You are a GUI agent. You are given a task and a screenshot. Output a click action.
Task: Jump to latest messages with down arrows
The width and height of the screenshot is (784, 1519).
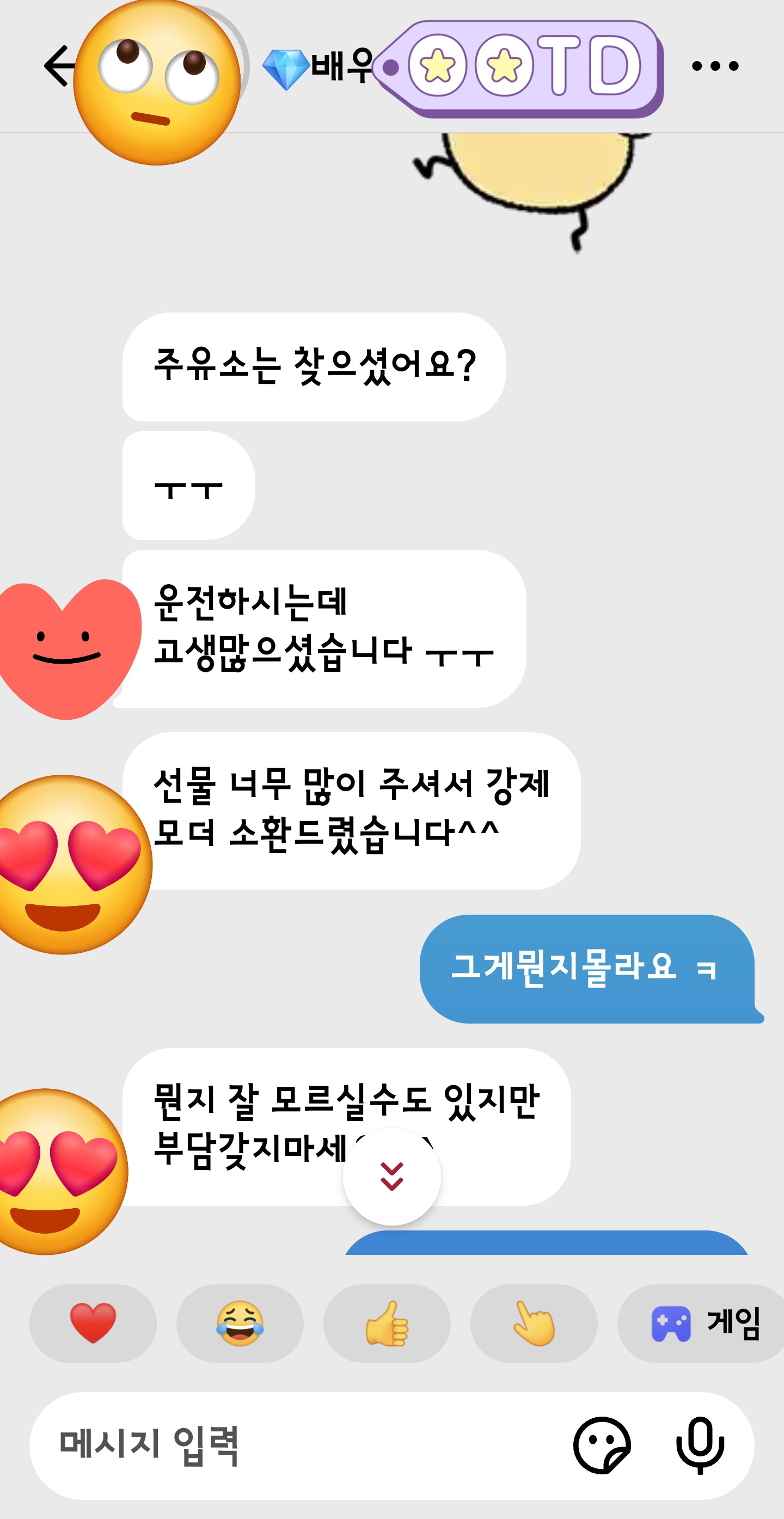(x=392, y=1177)
